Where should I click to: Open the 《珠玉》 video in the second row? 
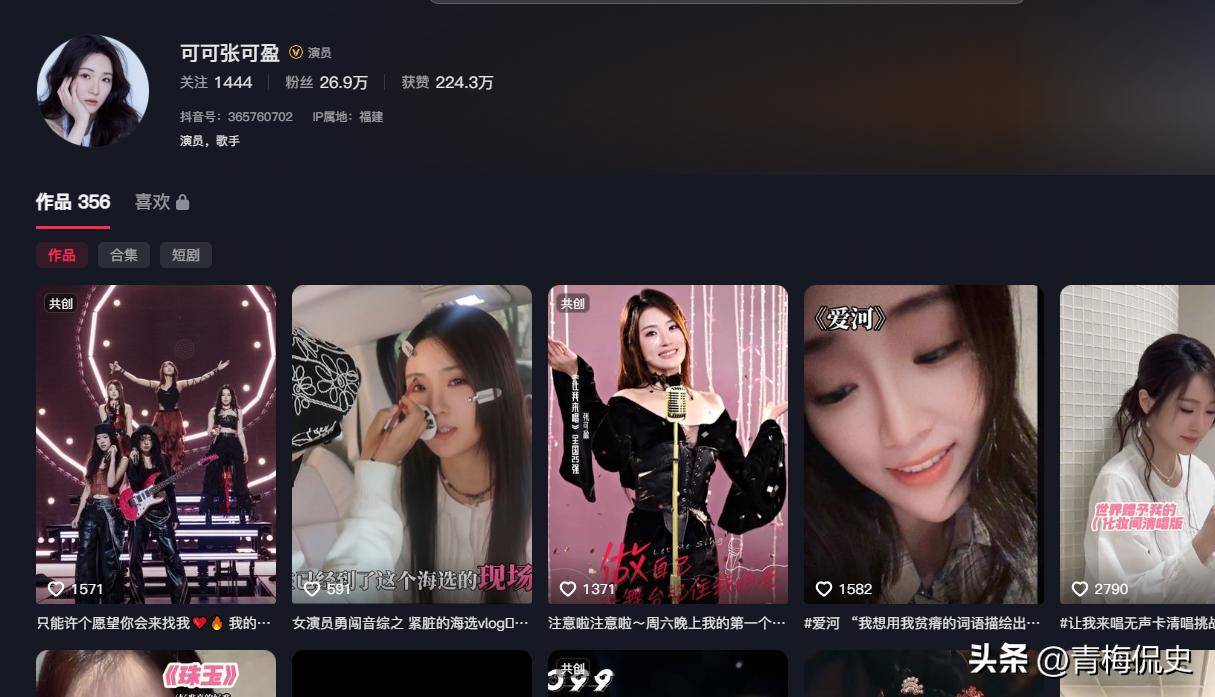(x=156, y=674)
